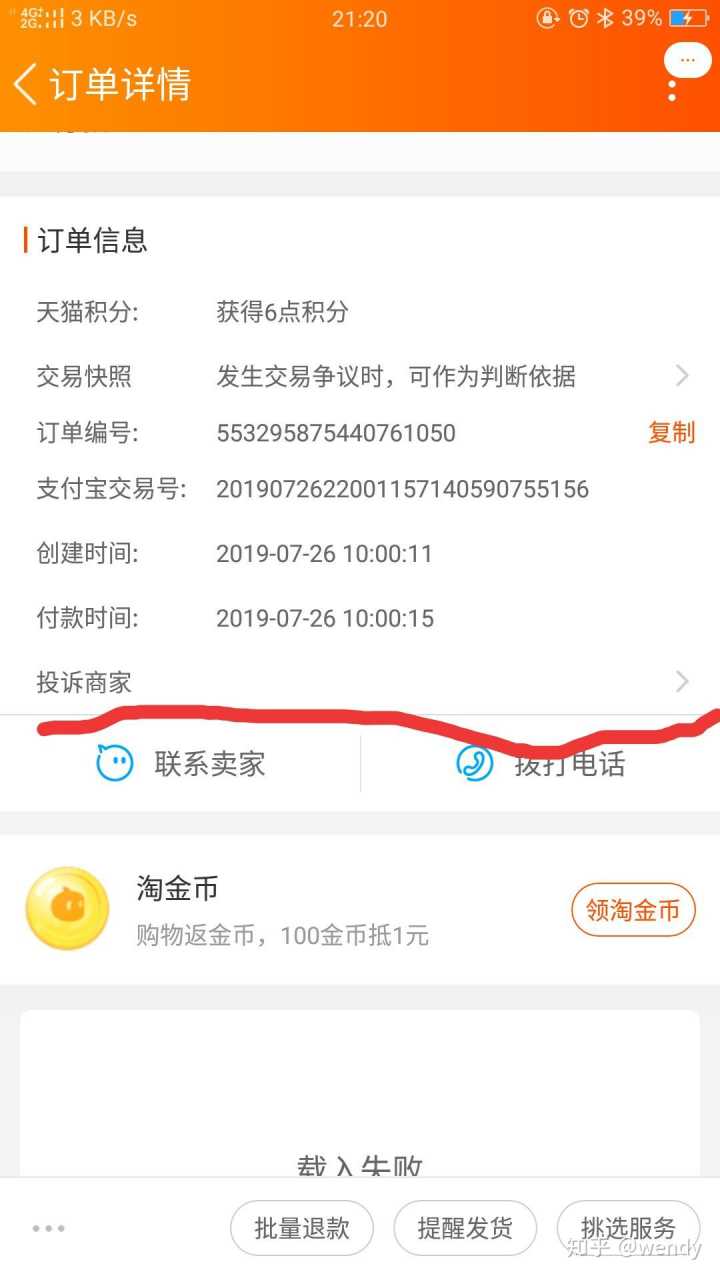Remind shipment with 提醒发货

click(465, 1228)
